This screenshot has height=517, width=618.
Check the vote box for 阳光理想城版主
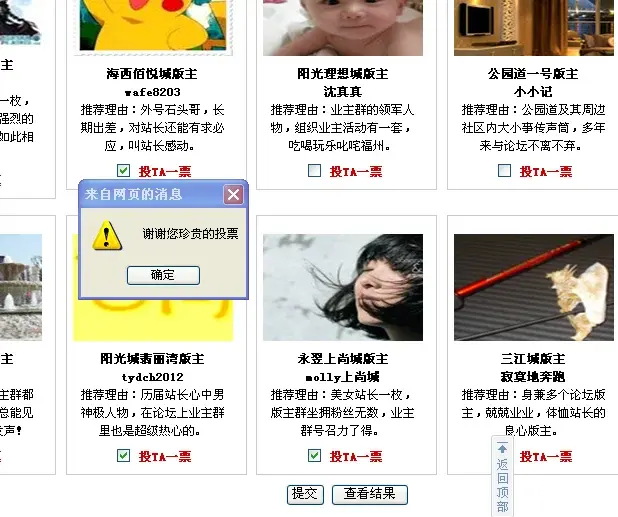coord(315,170)
